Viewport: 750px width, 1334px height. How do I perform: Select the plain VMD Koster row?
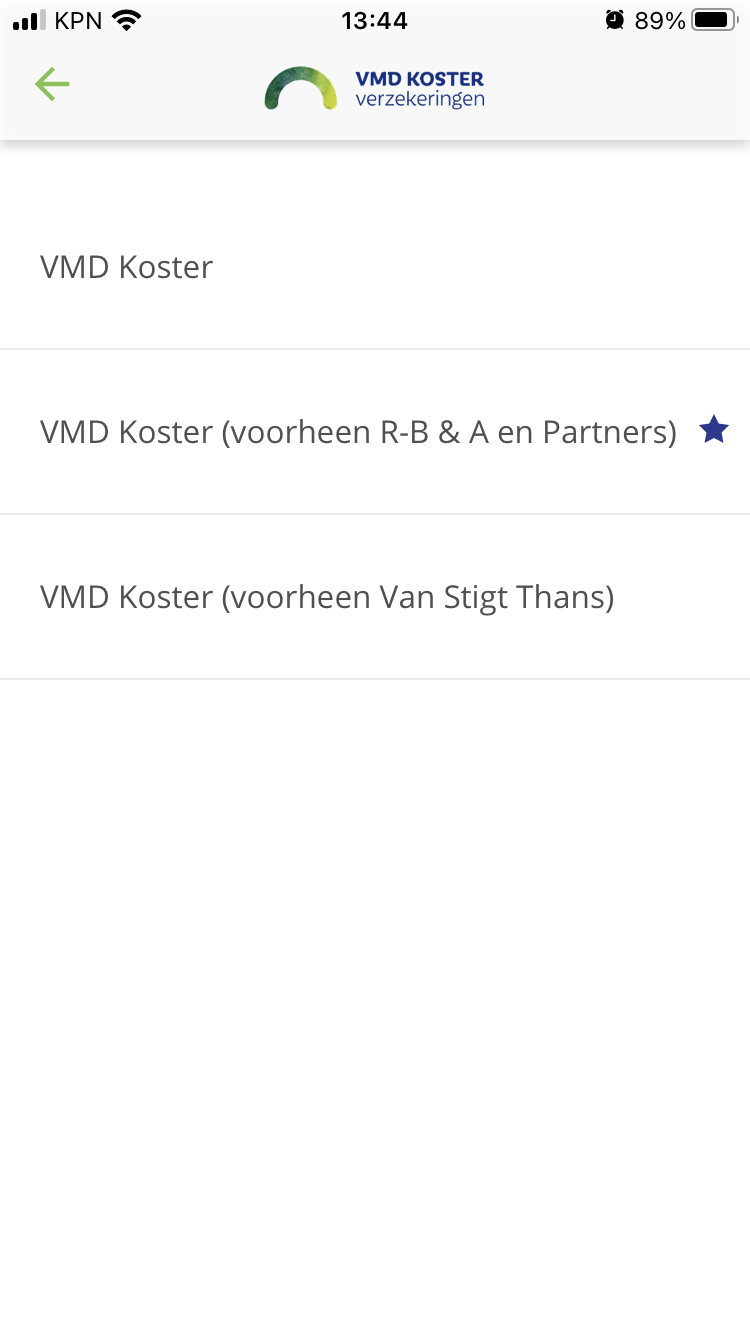coord(375,267)
